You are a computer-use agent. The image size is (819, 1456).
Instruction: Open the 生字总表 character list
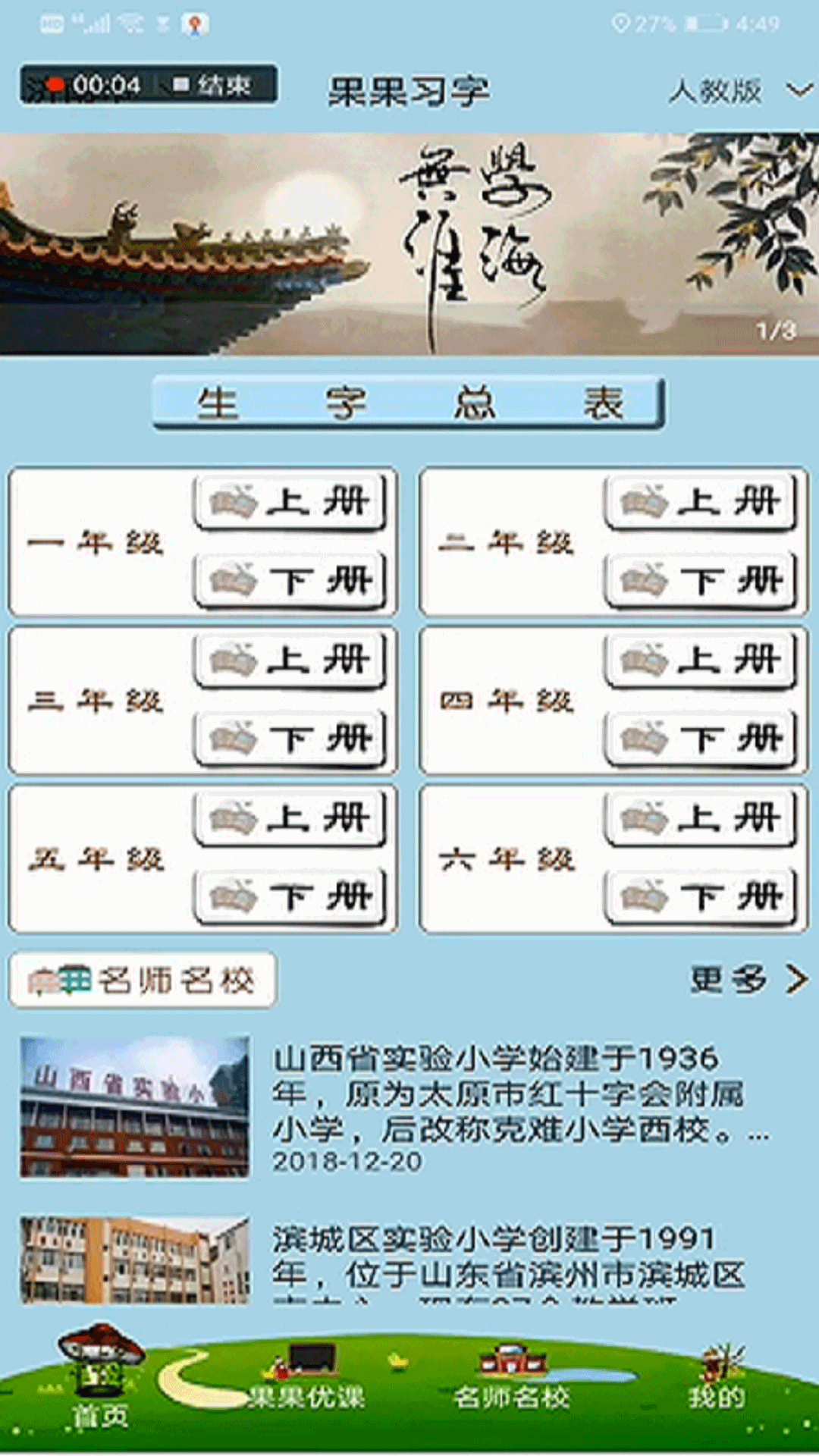click(409, 403)
